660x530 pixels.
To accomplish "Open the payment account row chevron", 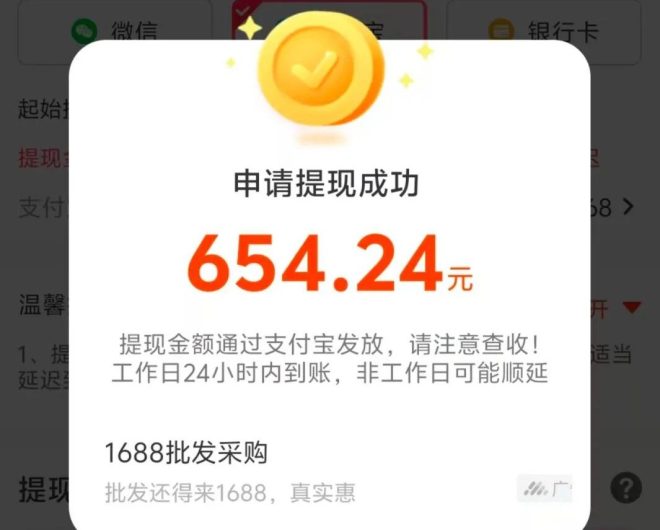I will pyautogui.click(x=628, y=207).
